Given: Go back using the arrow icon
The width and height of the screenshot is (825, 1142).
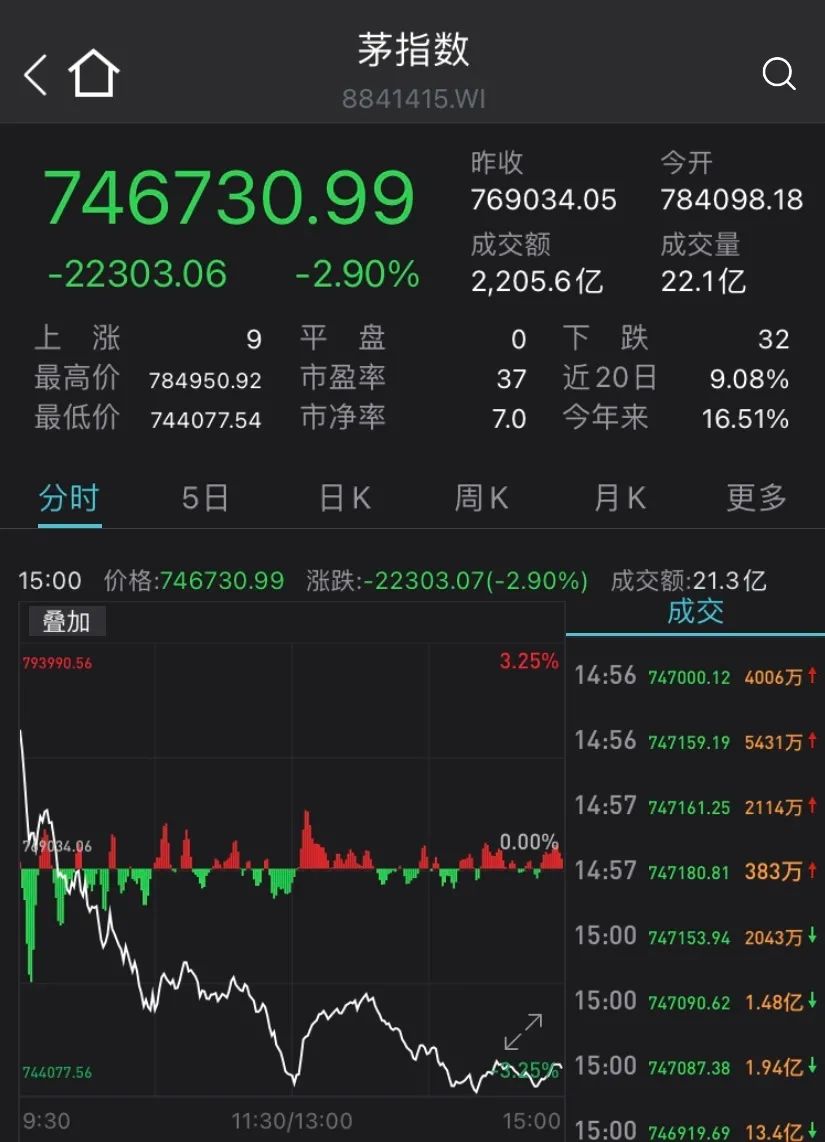Looking at the screenshot, I should [36, 75].
